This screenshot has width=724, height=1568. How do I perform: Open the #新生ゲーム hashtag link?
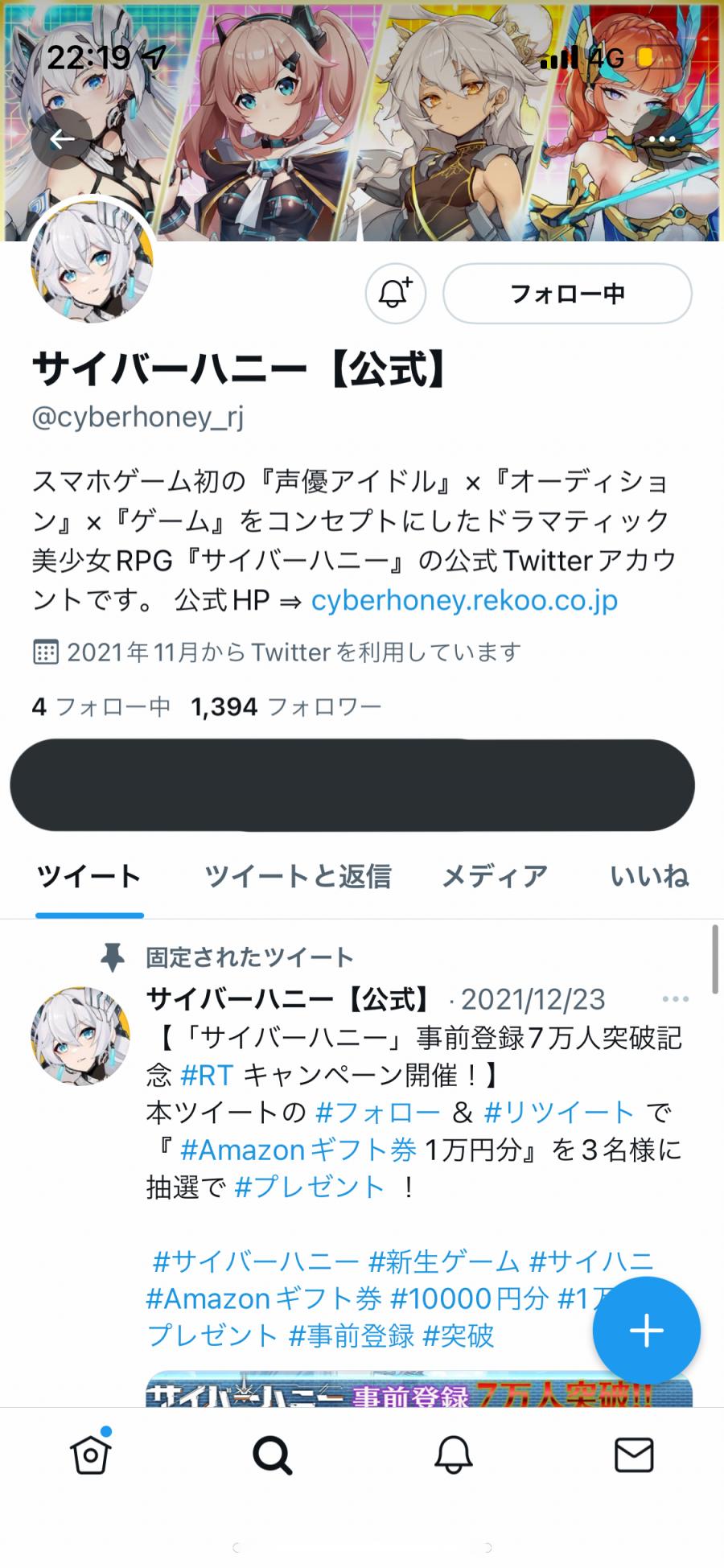coord(443,1261)
